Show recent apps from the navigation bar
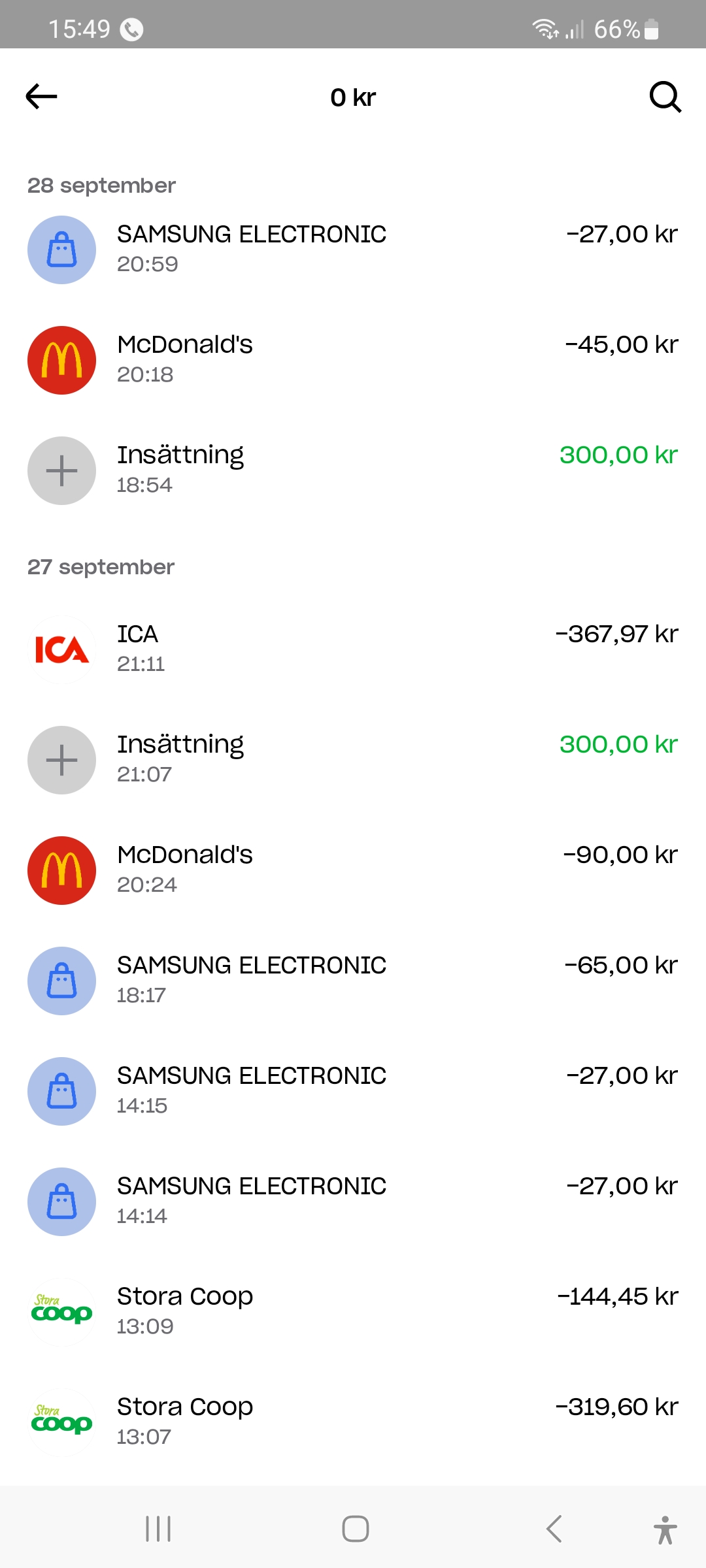706x1568 pixels. tap(158, 1529)
